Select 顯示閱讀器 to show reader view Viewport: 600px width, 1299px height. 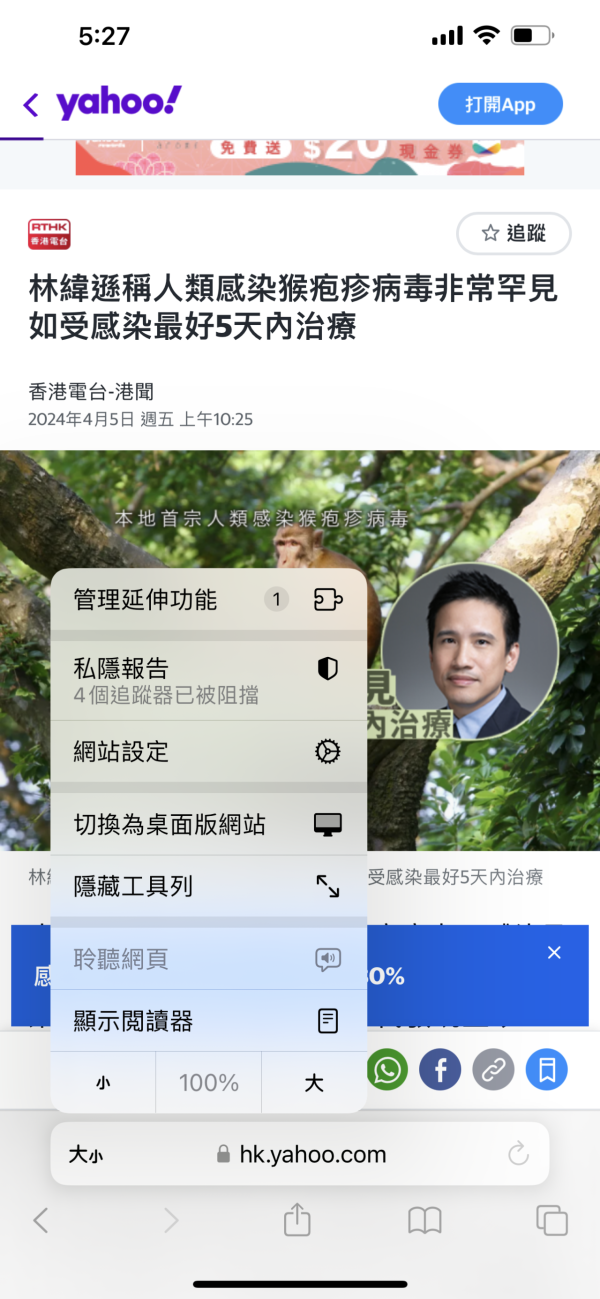click(208, 1021)
